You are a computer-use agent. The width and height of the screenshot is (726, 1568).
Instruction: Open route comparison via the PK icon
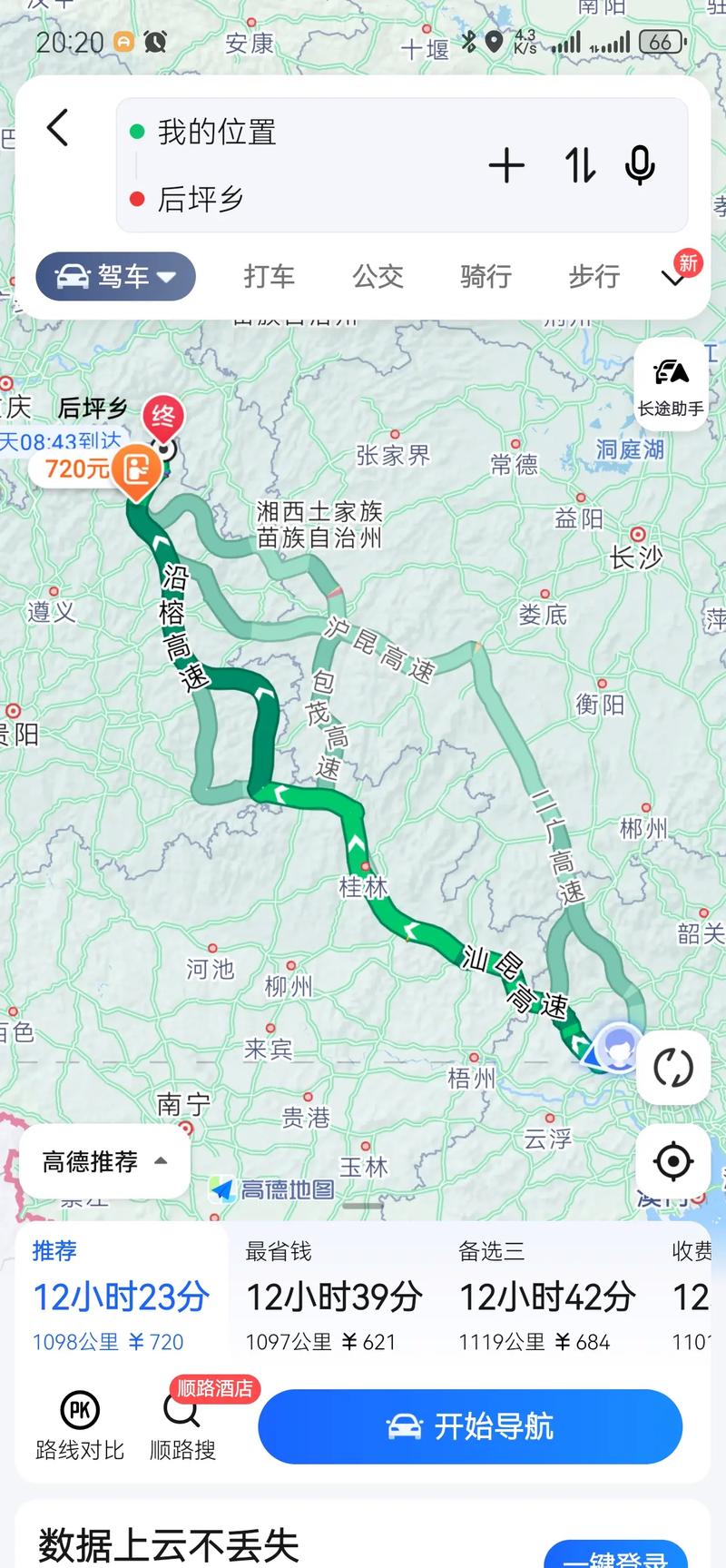coord(81,1410)
